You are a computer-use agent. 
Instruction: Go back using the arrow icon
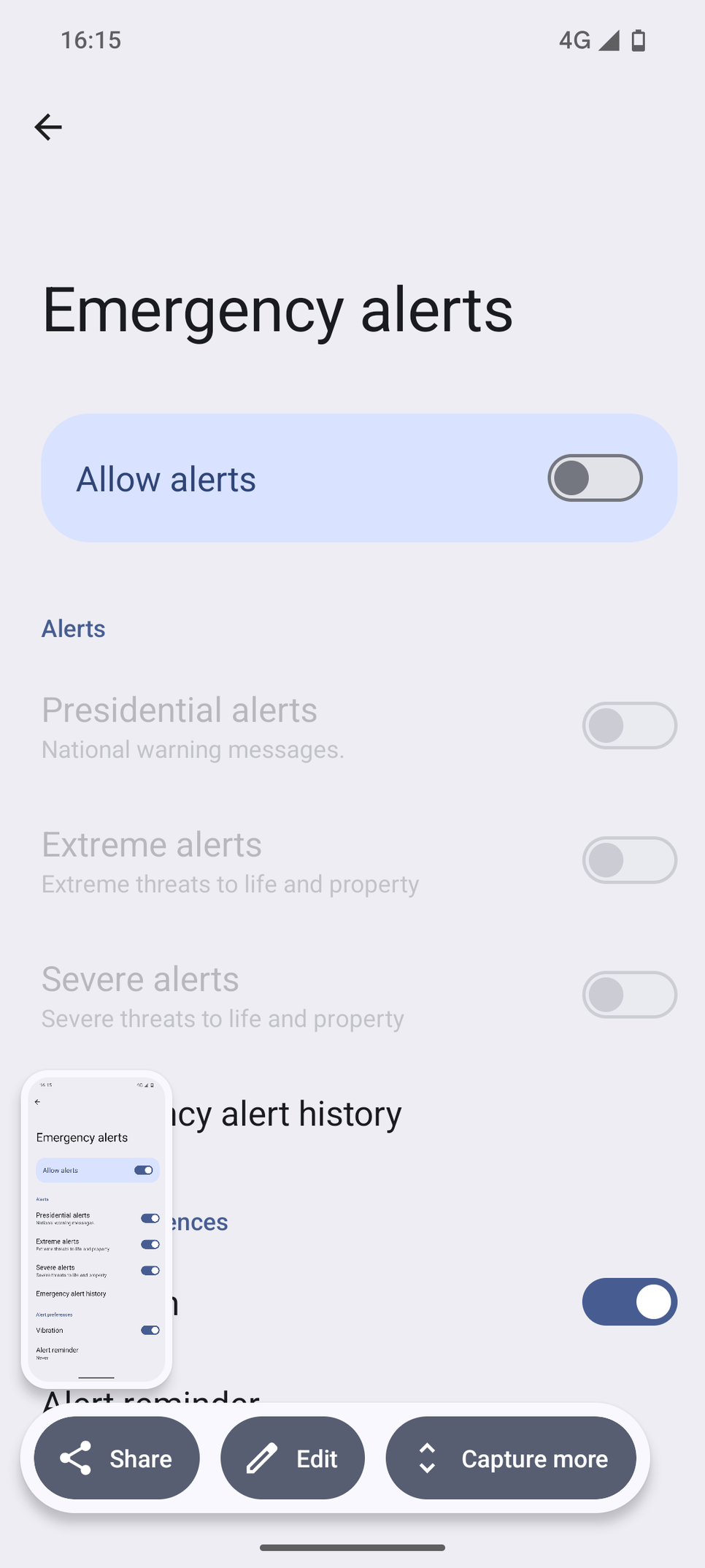[x=48, y=127]
